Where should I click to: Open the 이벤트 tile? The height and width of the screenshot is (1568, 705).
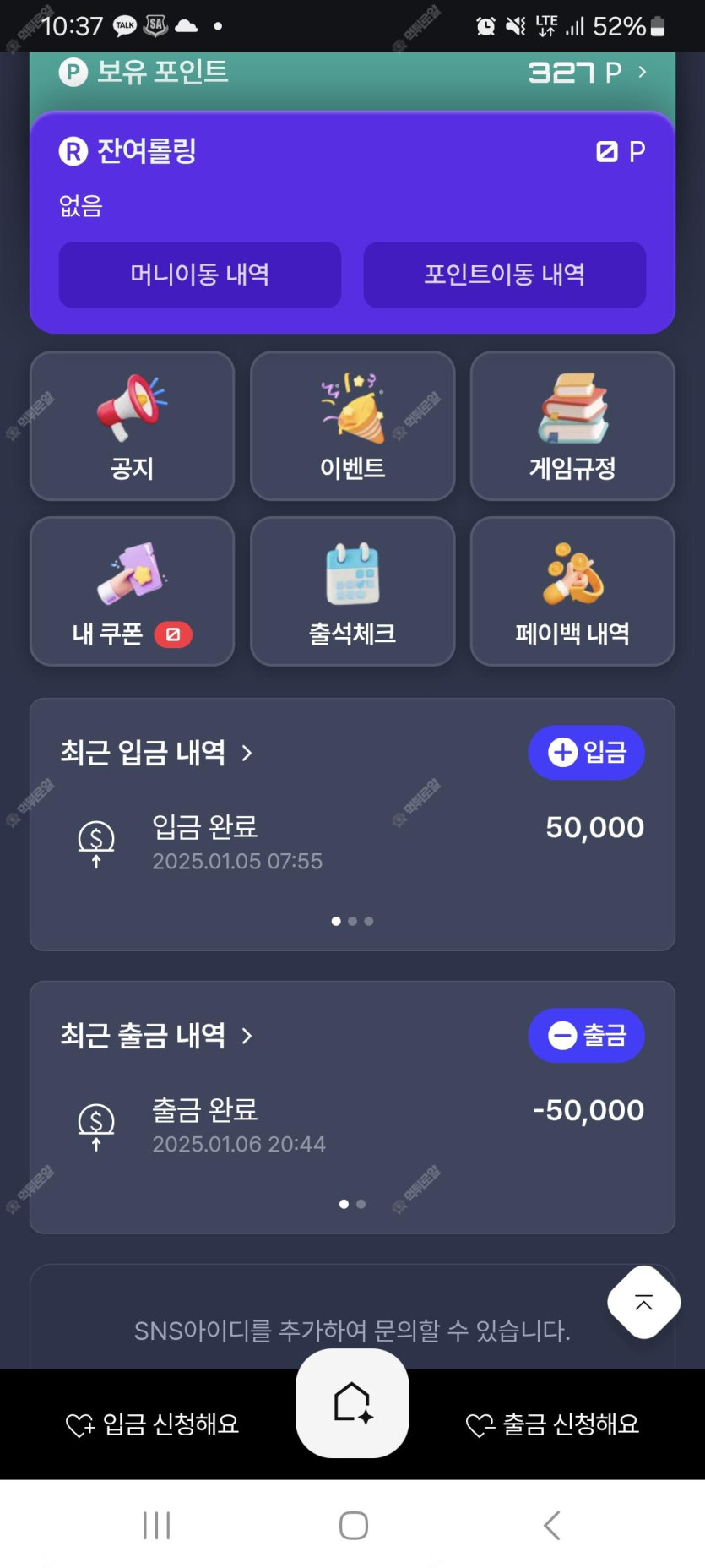pyautogui.click(x=352, y=426)
